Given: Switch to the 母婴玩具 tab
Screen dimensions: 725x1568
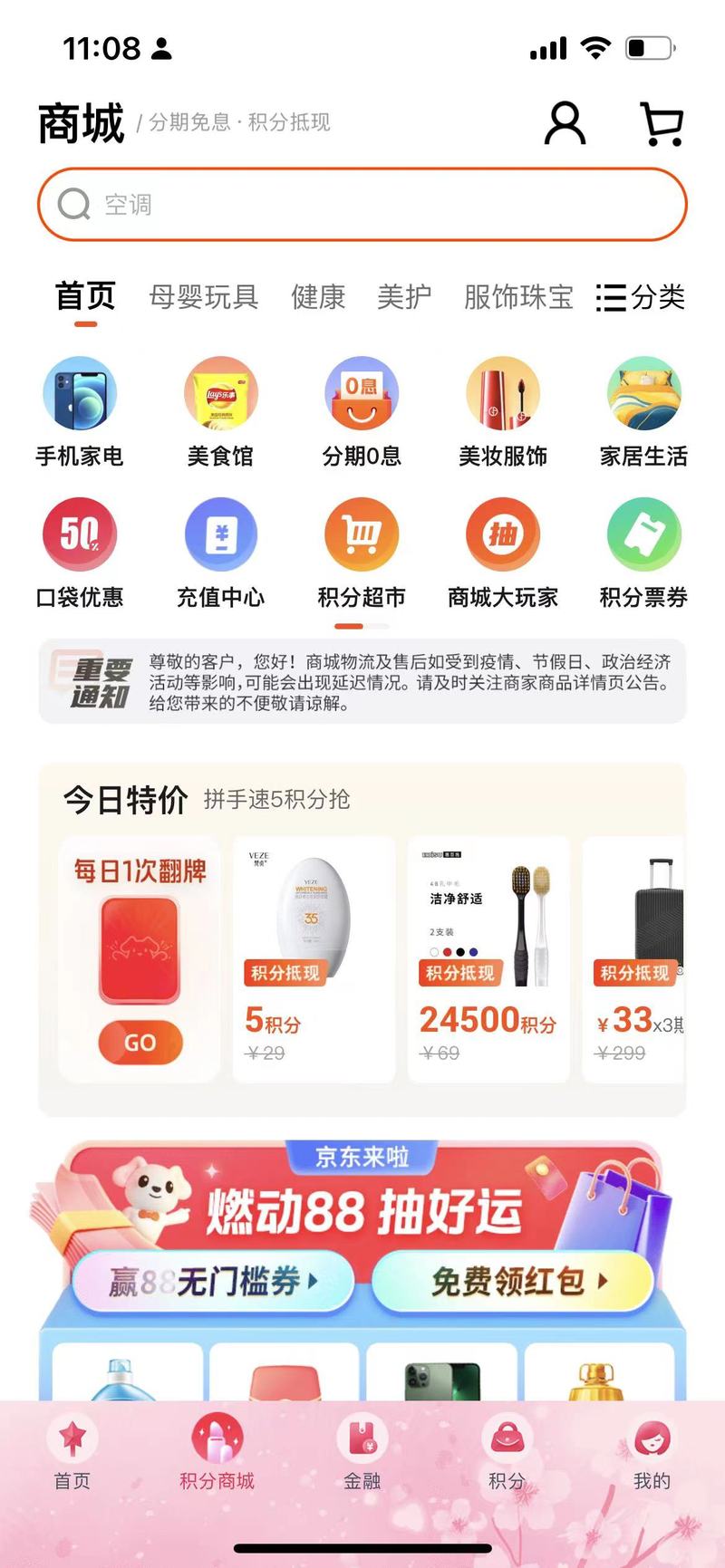Looking at the screenshot, I should 204,297.
